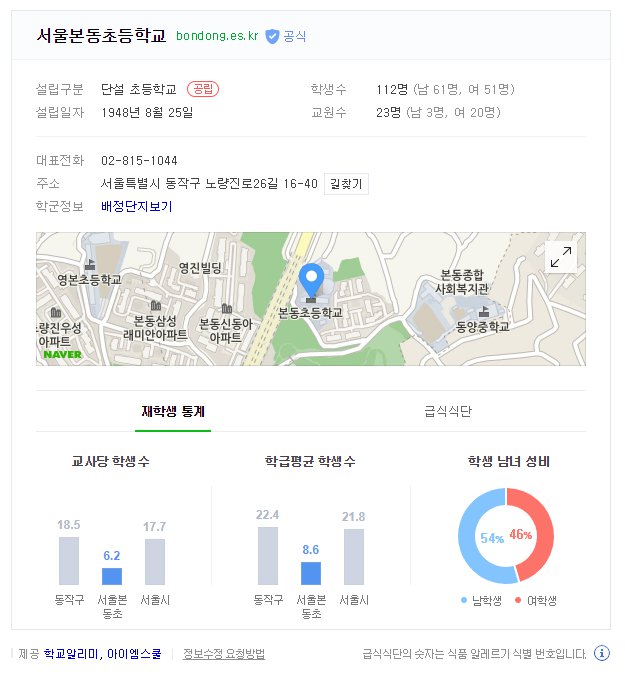Open the bondong.es.kr website link

coord(217,36)
